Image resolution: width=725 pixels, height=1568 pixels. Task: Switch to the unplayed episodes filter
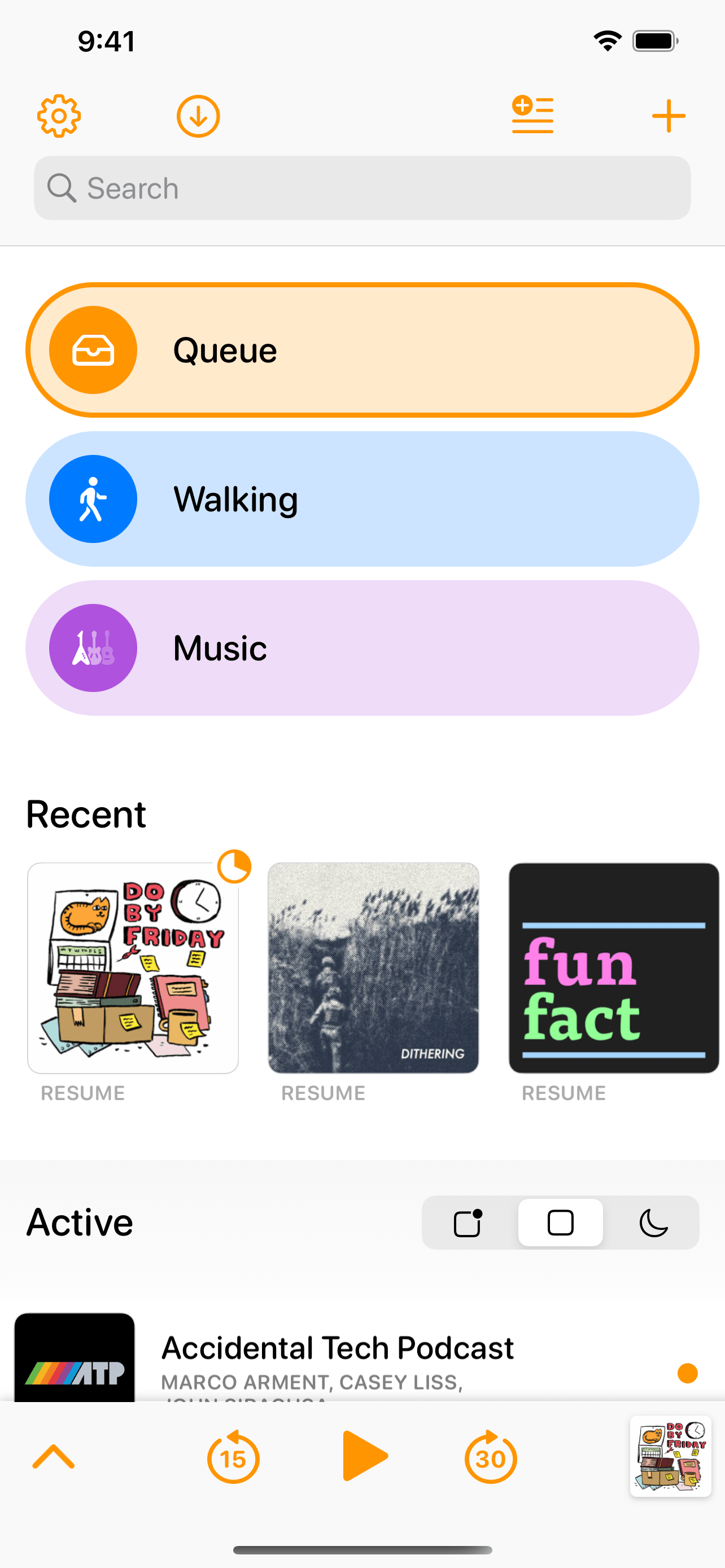point(468,1222)
